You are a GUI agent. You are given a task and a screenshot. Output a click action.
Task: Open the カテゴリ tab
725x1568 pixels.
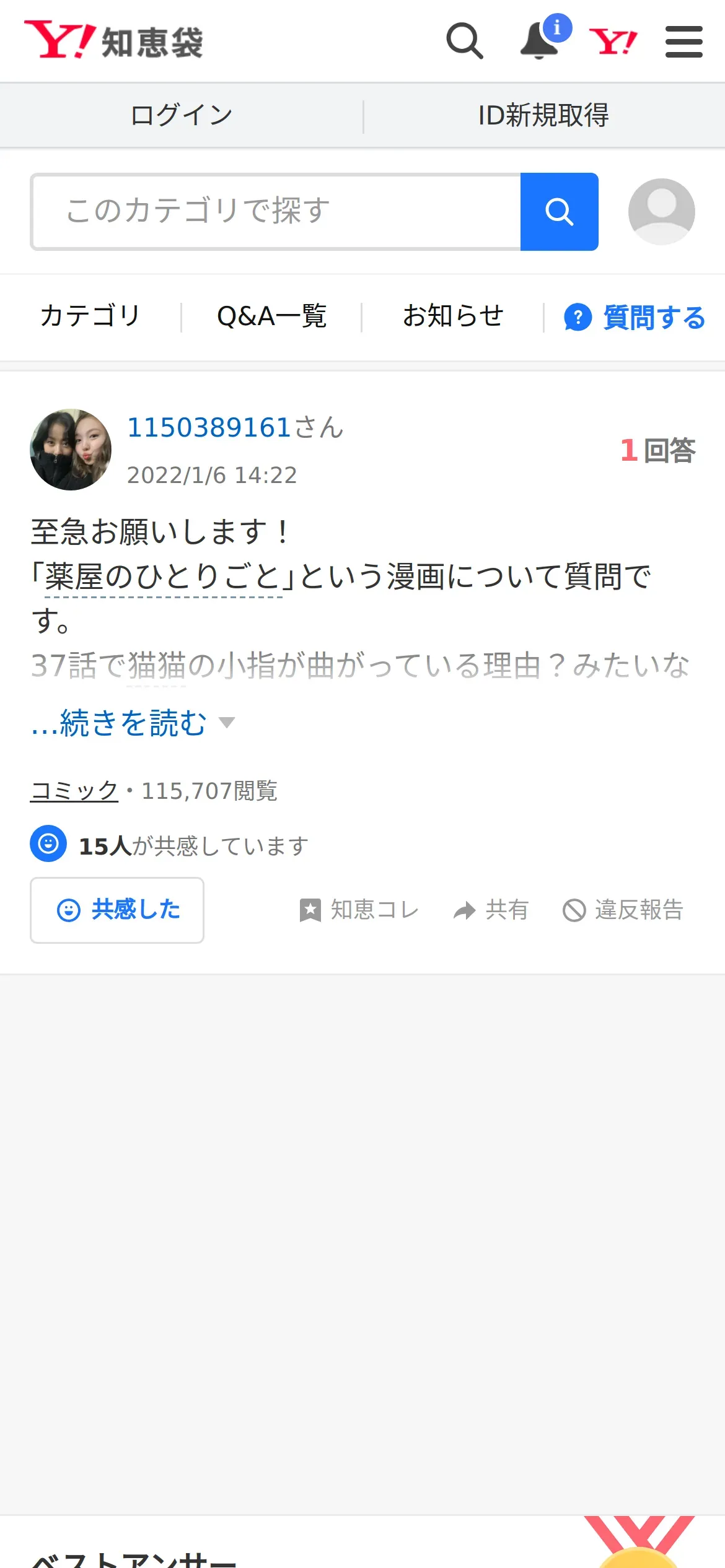(x=90, y=316)
